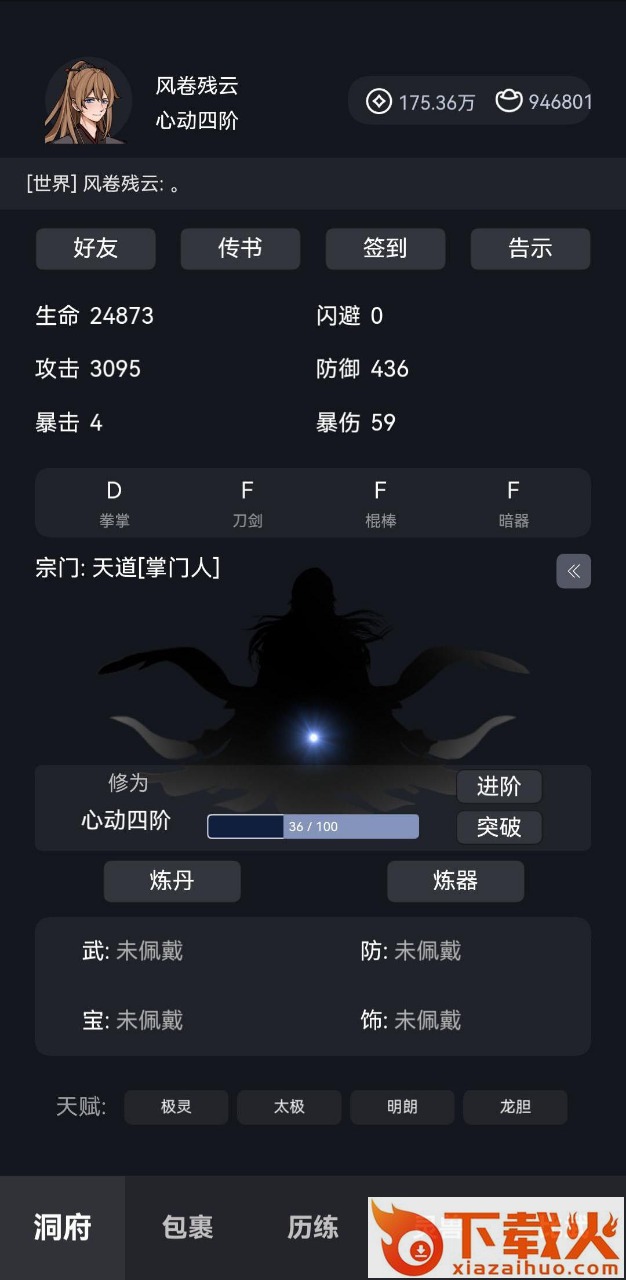The image size is (626, 1280).
Task: View the 极灵 talent
Action: coord(176,1107)
